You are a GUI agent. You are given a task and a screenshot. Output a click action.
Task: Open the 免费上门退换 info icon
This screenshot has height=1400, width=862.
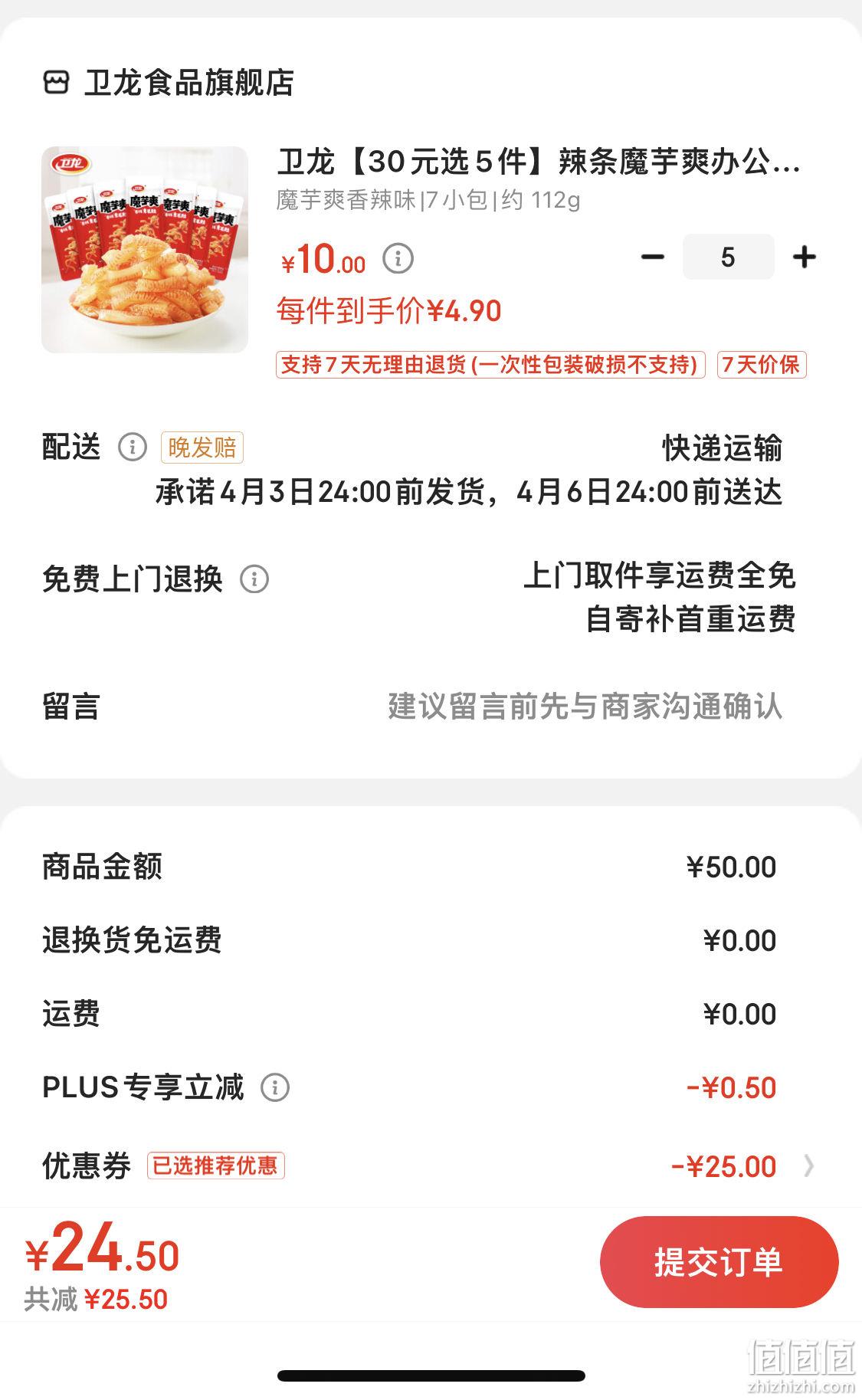(x=254, y=579)
